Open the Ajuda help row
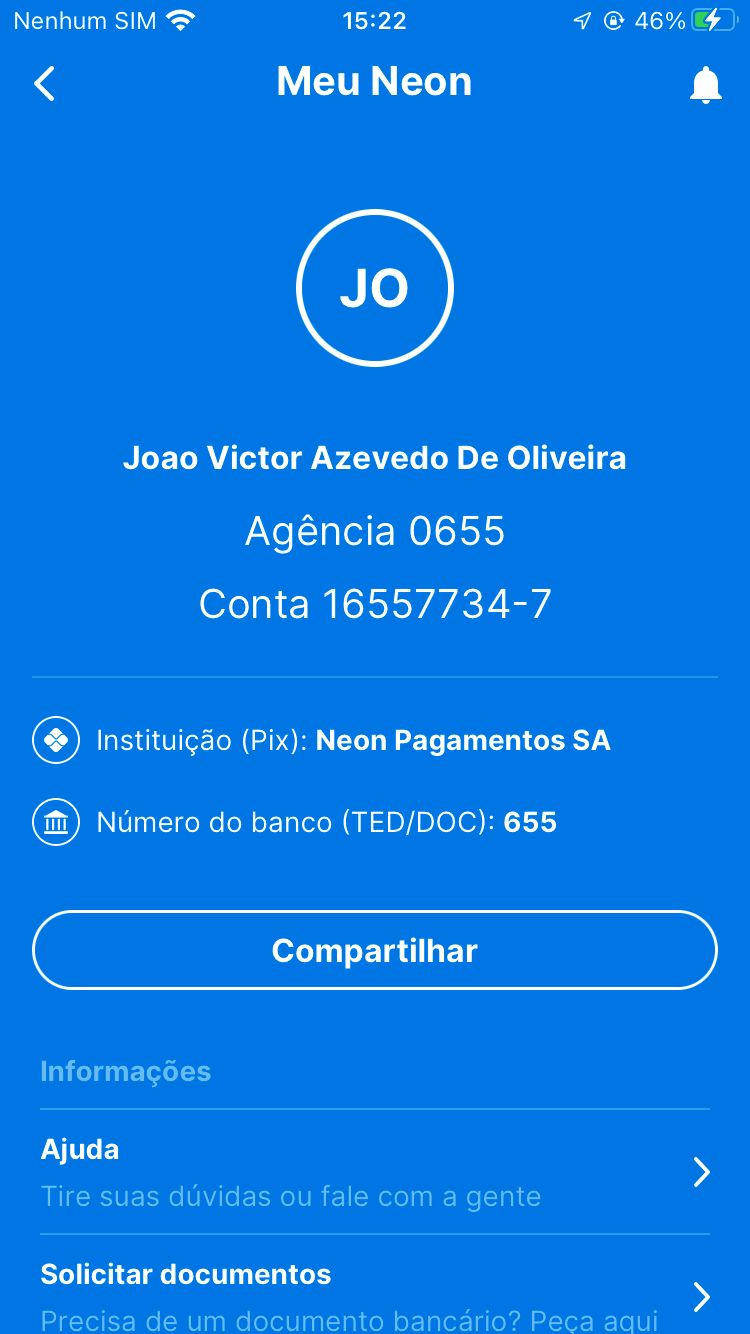Image resolution: width=750 pixels, height=1334 pixels. tap(375, 1172)
